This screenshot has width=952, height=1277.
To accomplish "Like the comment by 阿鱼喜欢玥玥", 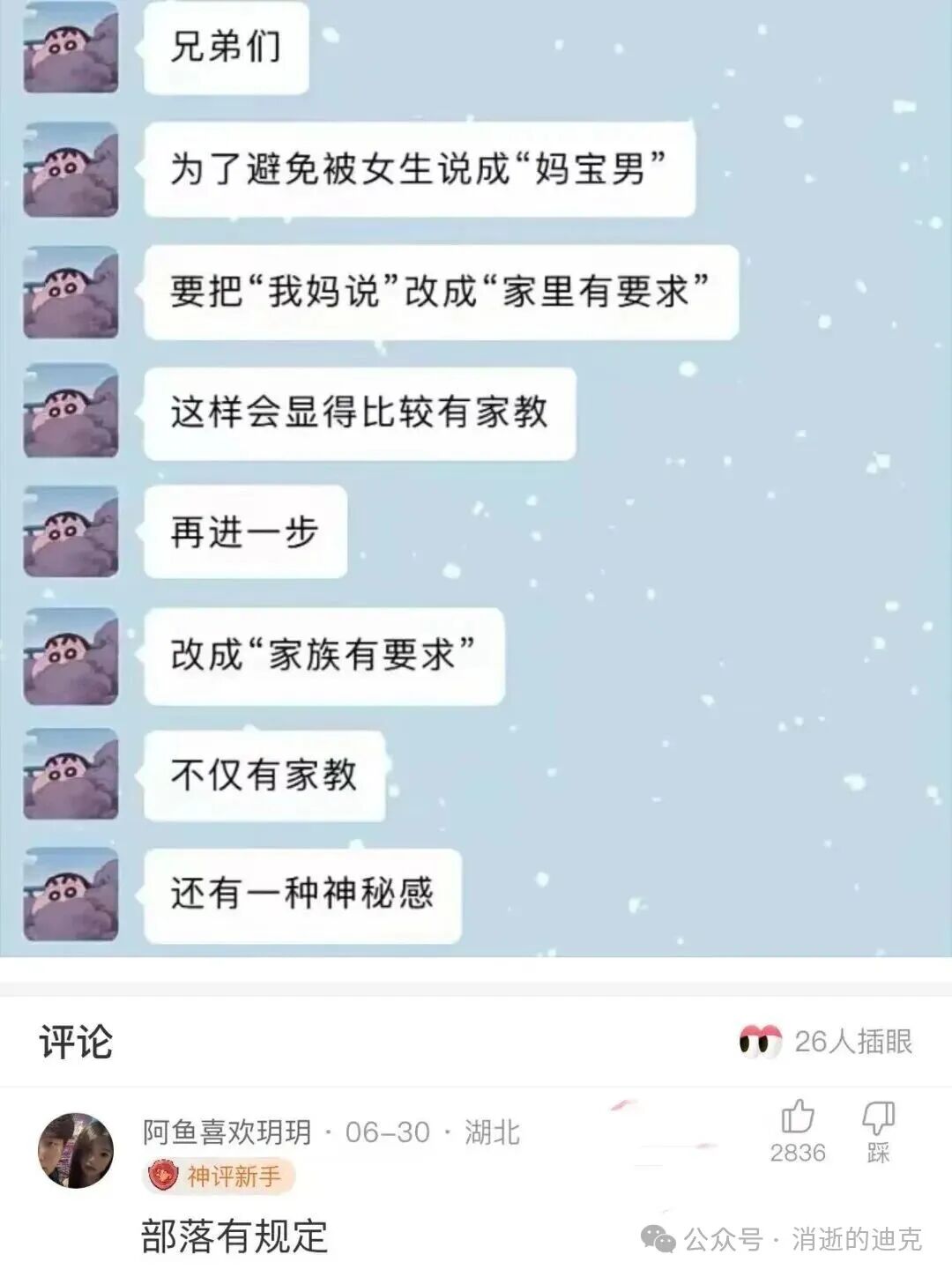I will (x=797, y=1118).
